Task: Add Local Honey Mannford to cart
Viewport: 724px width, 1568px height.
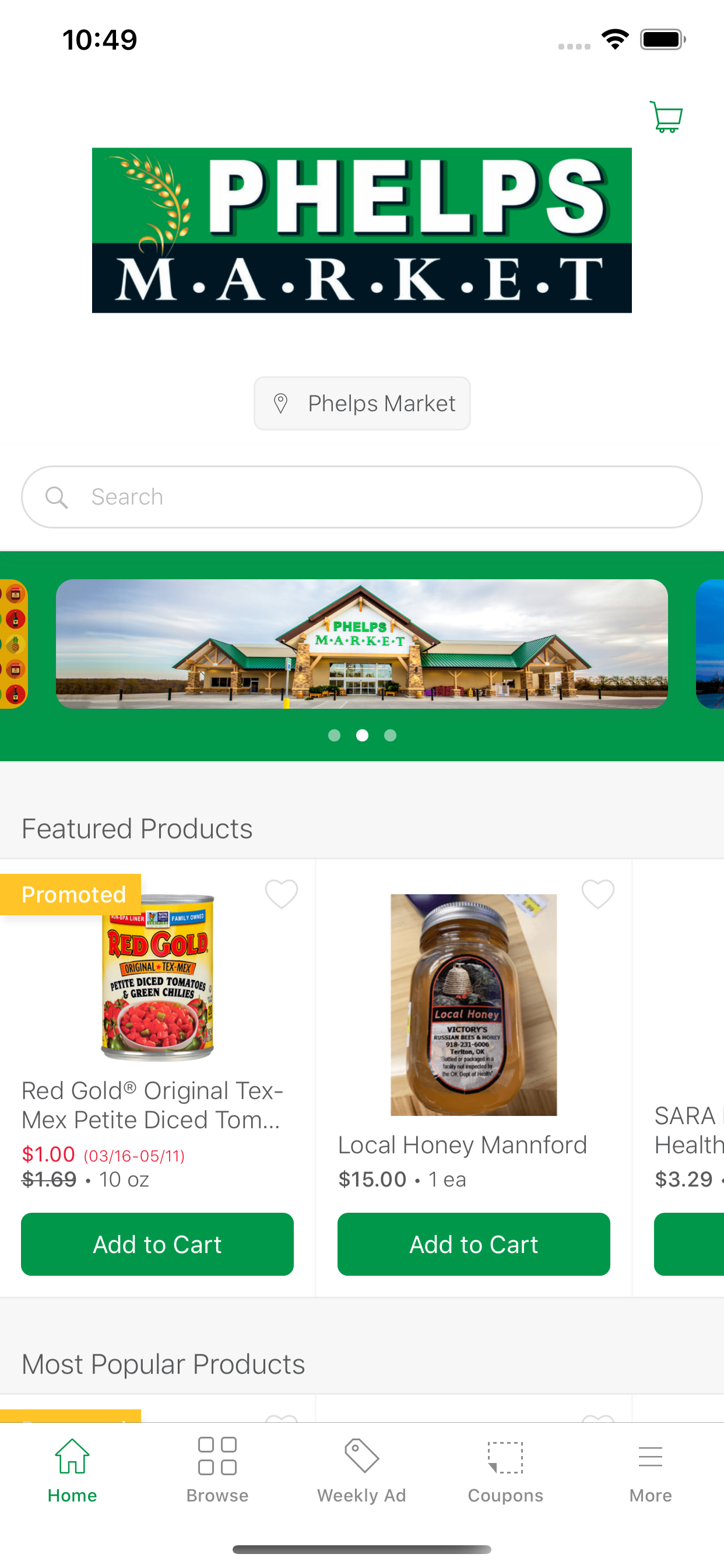Action: pos(473,1244)
